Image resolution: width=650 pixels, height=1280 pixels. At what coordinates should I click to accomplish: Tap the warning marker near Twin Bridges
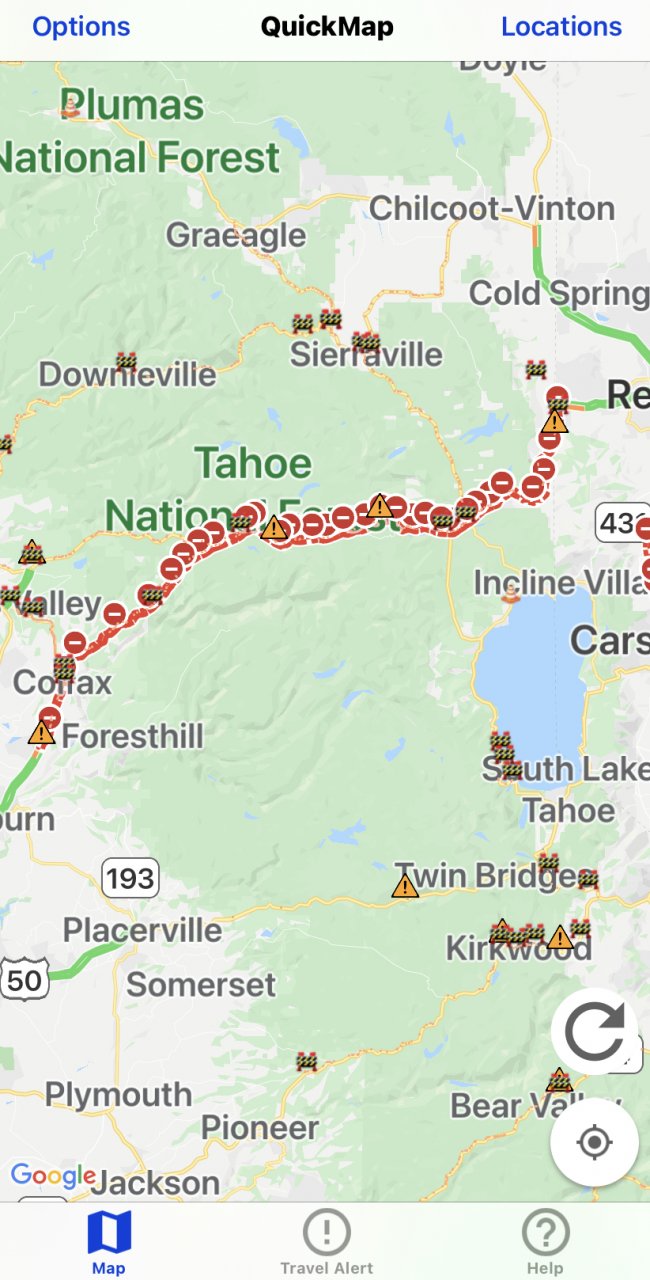point(405,886)
